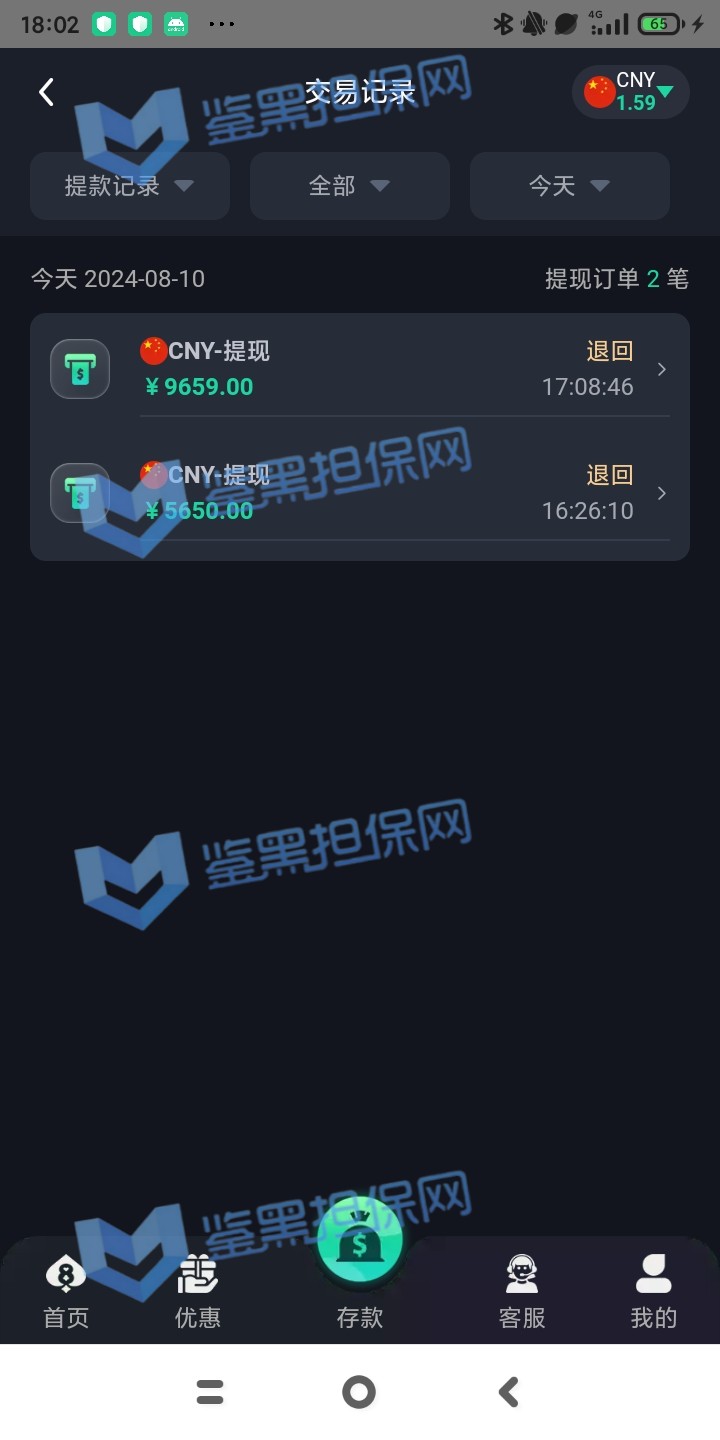
Task: Go back from 交易记录 page
Action: (46, 93)
